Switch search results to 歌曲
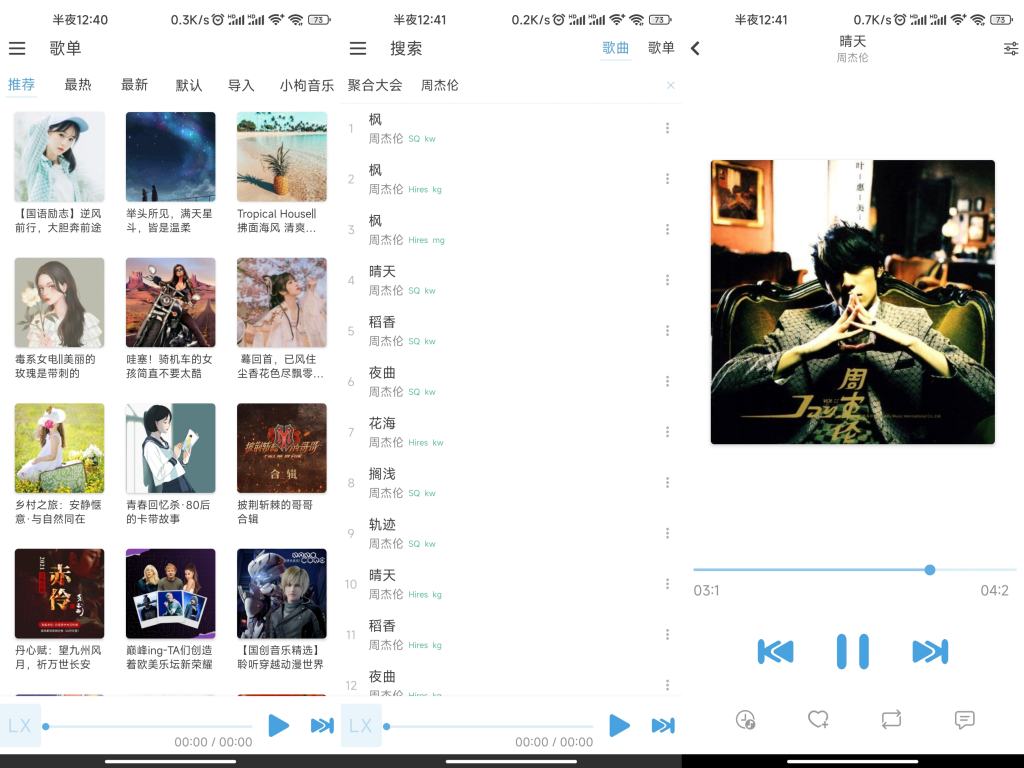The height and width of the screenshot is (768, 1024). [616, 48]
